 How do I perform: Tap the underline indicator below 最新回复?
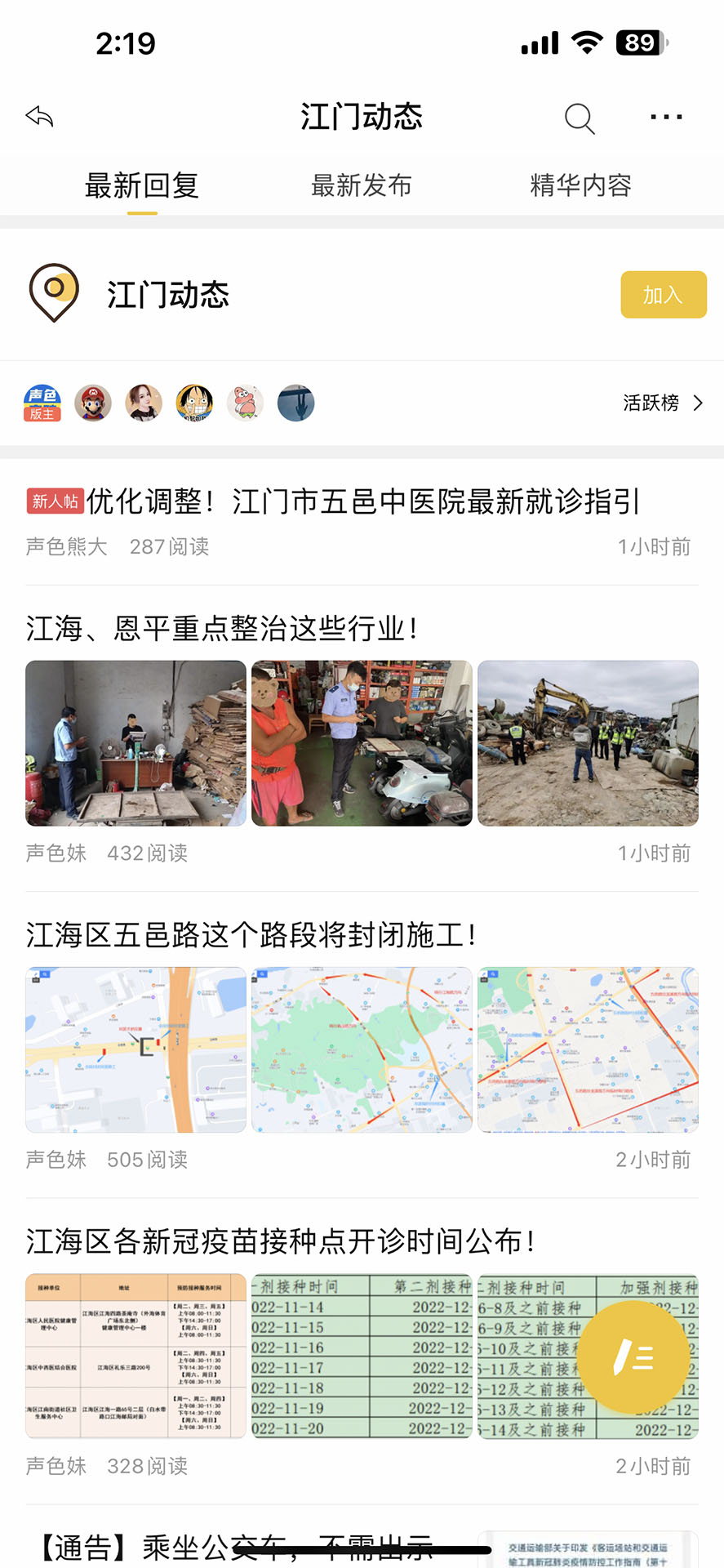140,214
